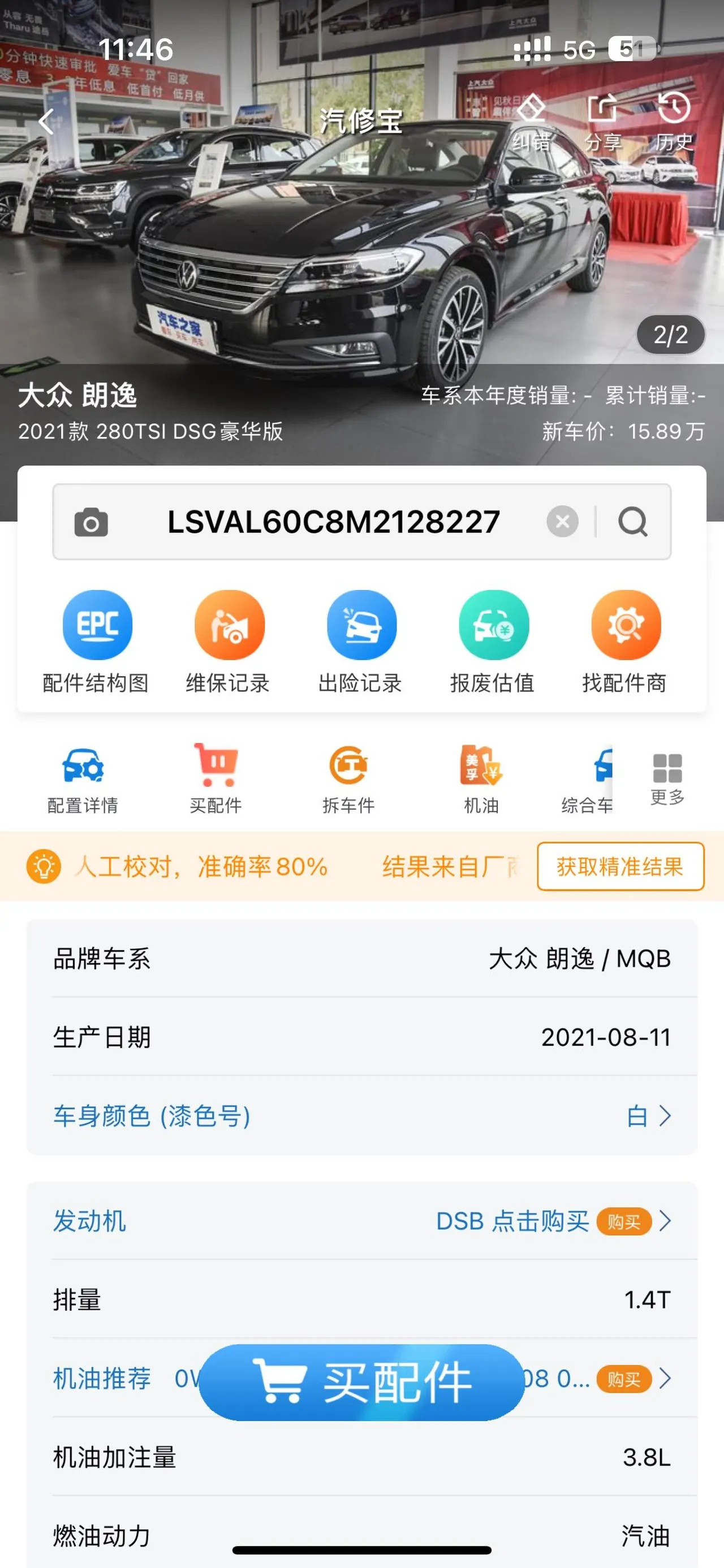Go back using the top-left arrow
The width and height of the screenshot is (724, 1568).
pyautogui.click(x=48, y=122)
